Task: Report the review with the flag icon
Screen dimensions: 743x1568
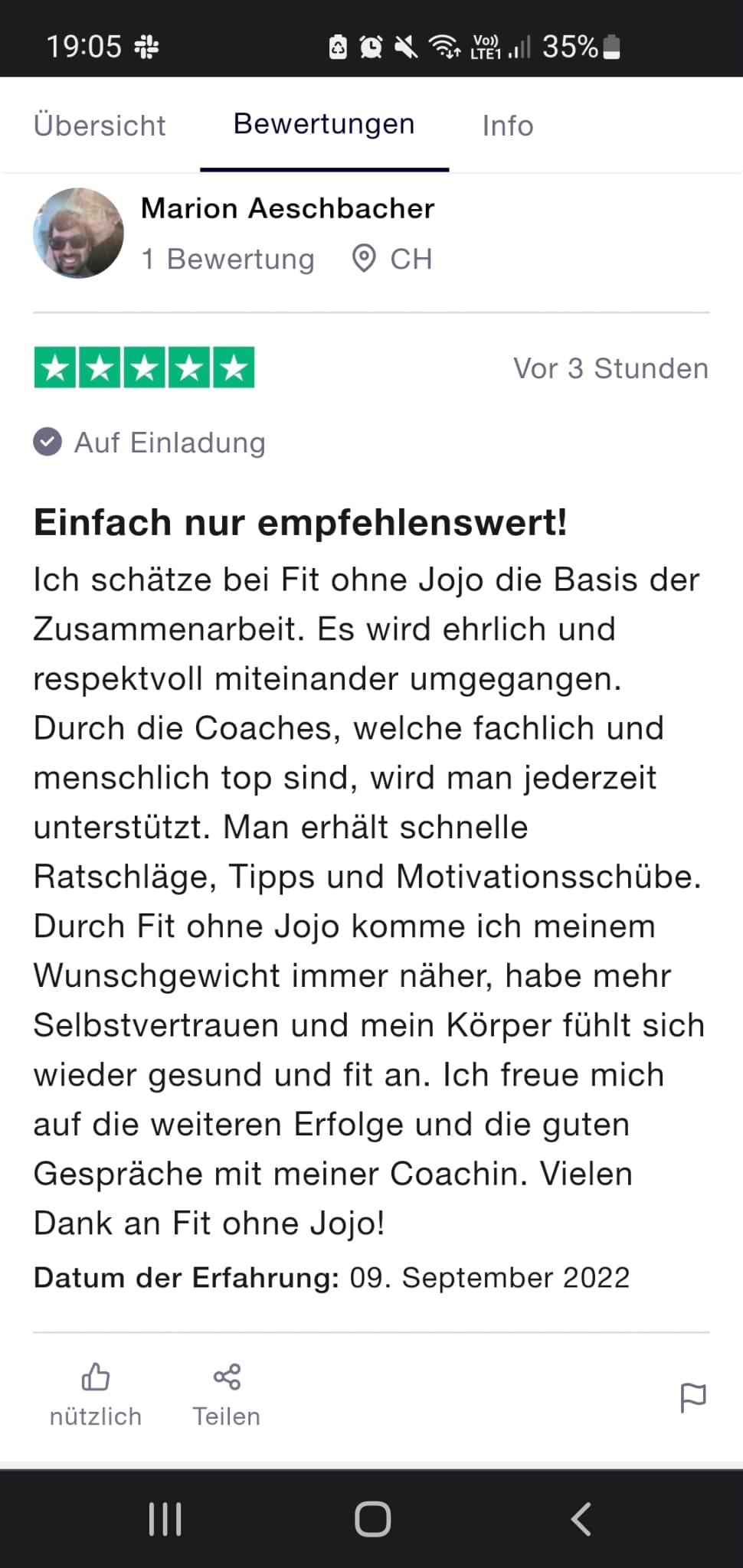Action: click(693, 1397)
